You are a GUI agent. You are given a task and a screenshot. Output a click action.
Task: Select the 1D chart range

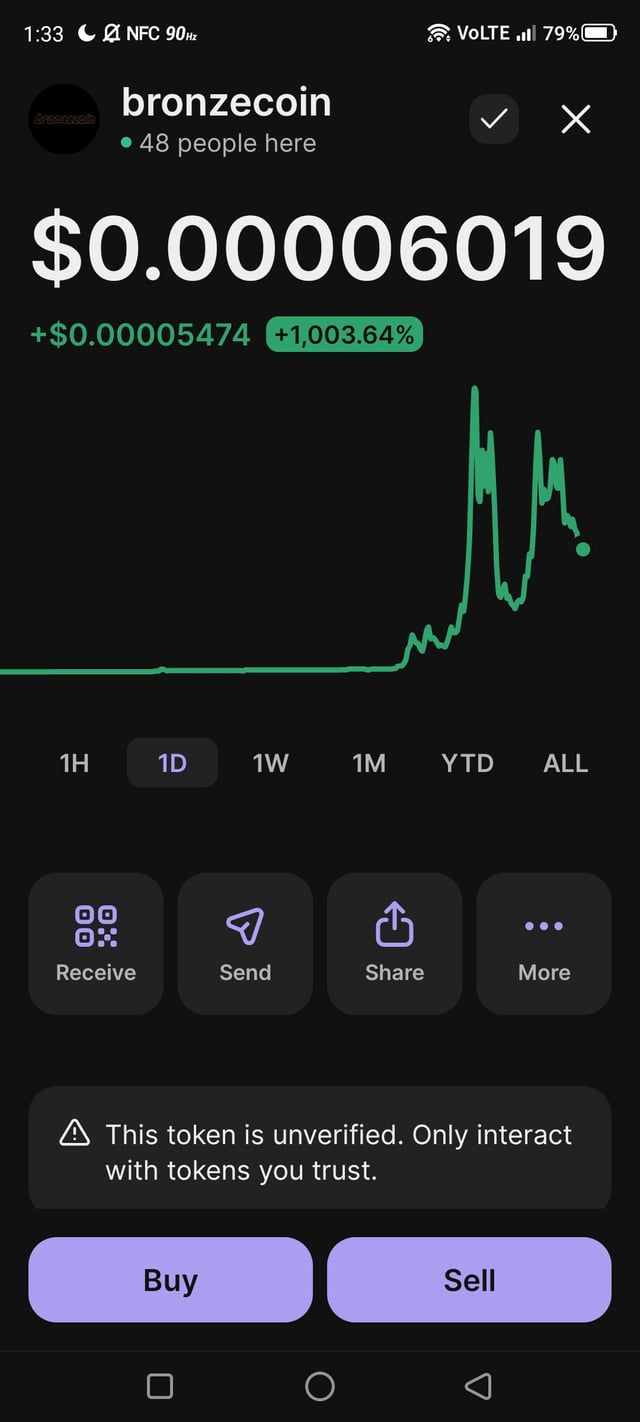pos(172,763)
